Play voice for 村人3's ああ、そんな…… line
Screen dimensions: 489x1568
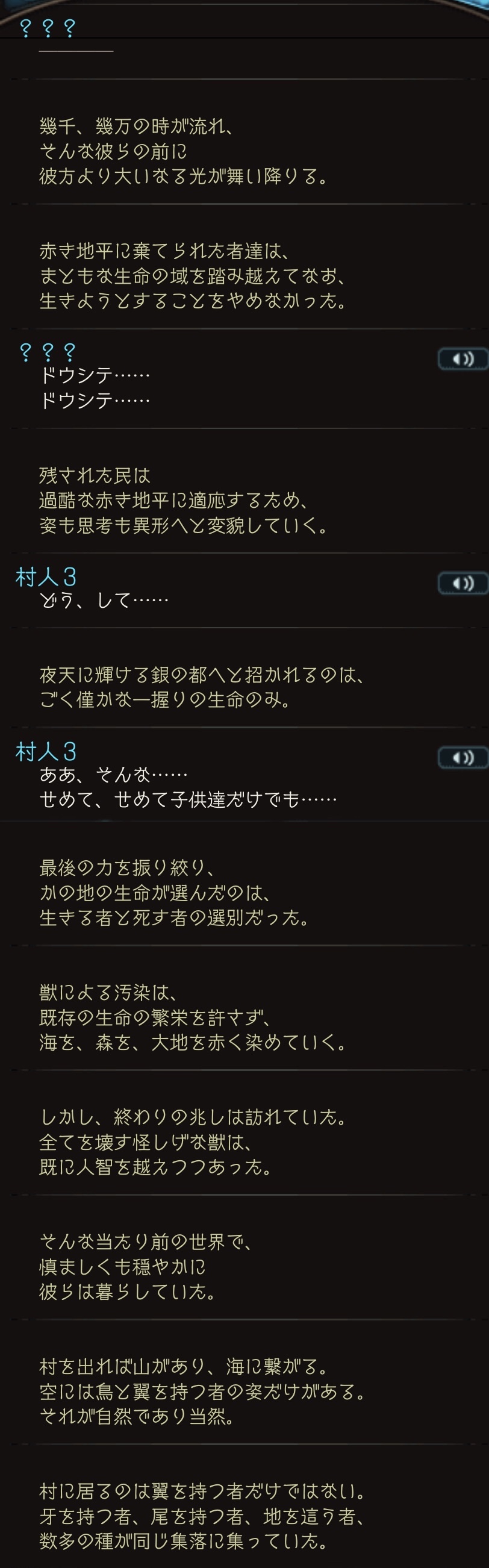[x=463, y=758]
